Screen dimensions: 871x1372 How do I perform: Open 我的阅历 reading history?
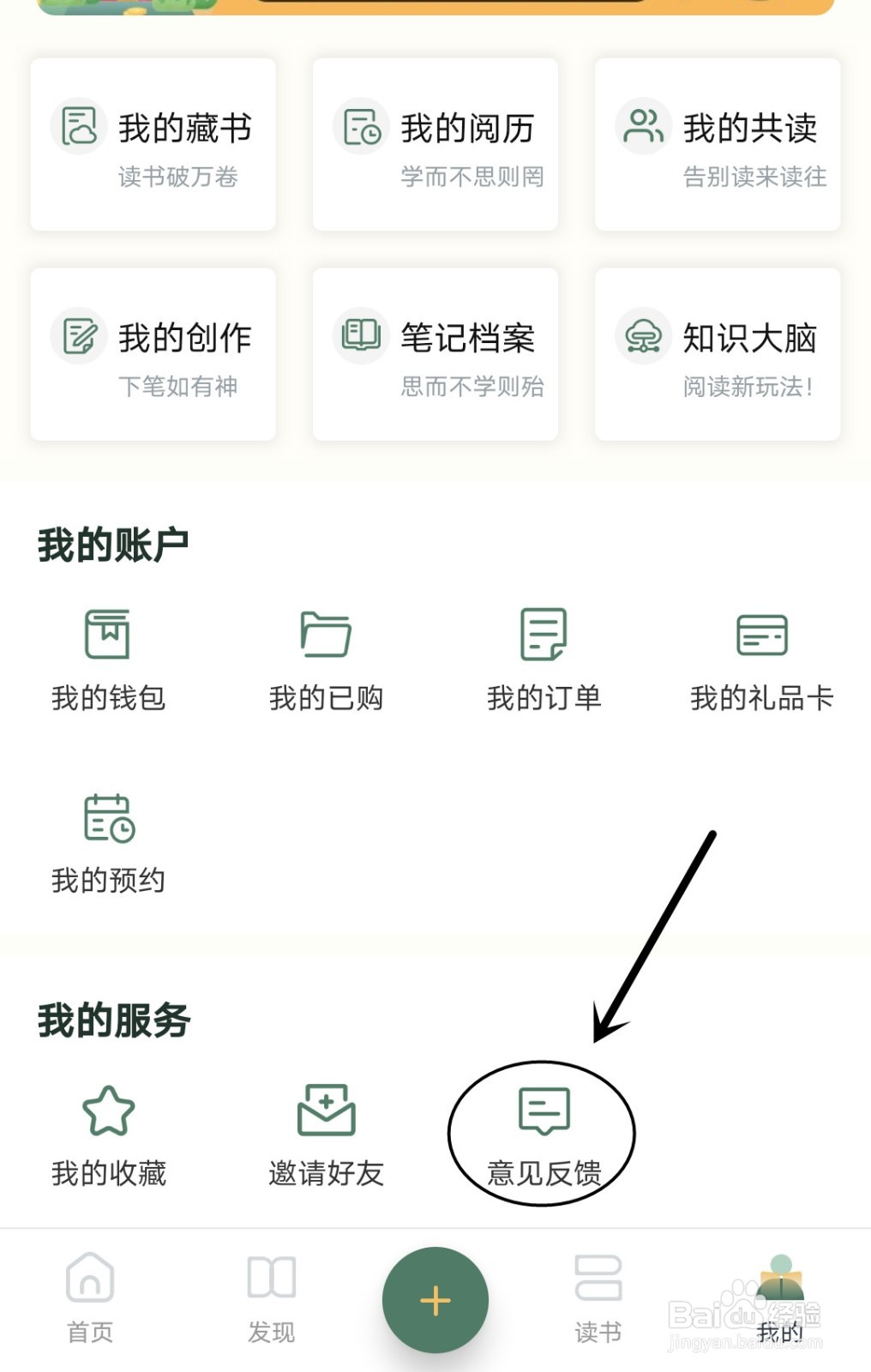(435, 143)
